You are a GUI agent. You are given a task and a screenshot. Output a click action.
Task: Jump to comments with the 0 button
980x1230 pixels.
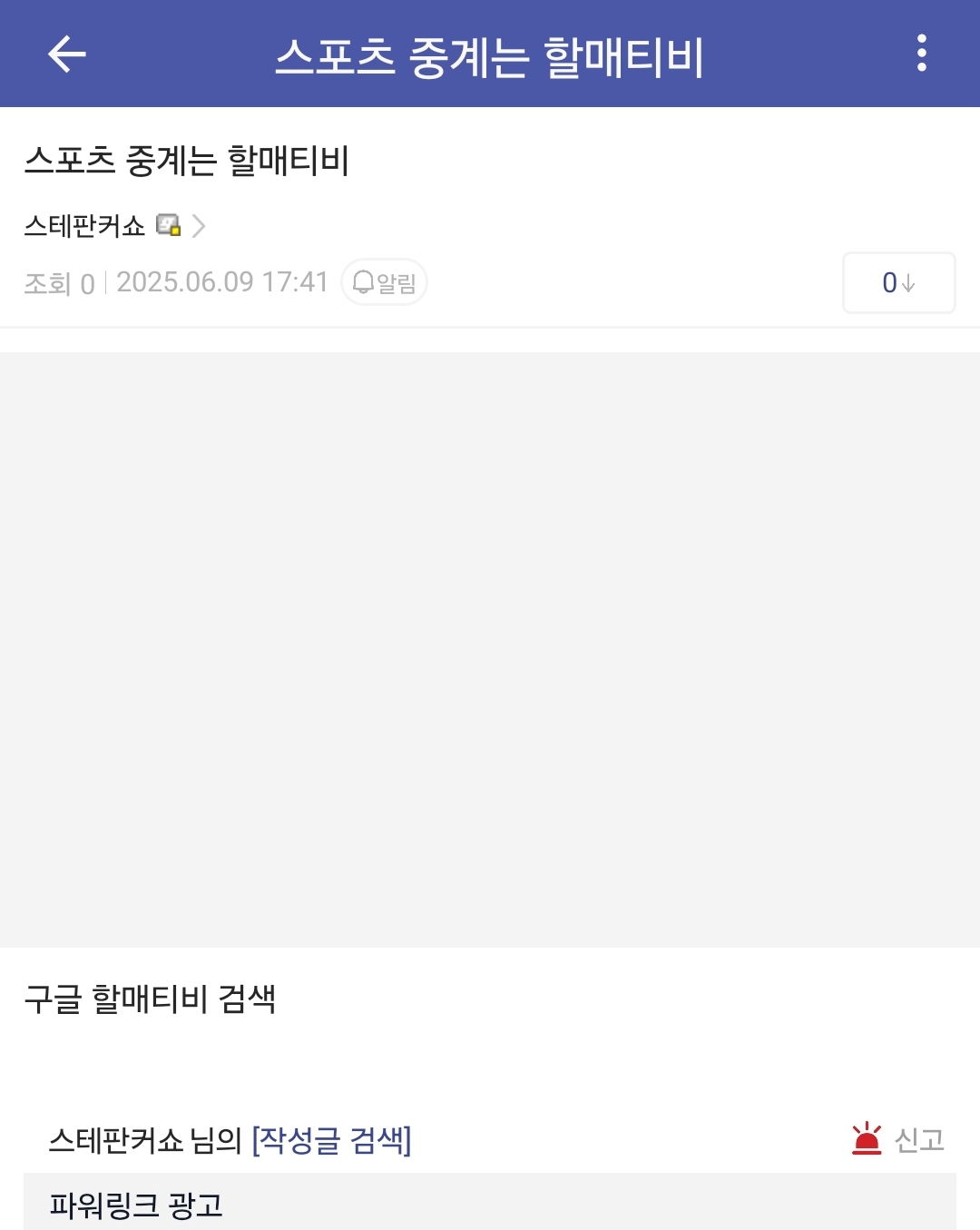[x=898, y=283]
